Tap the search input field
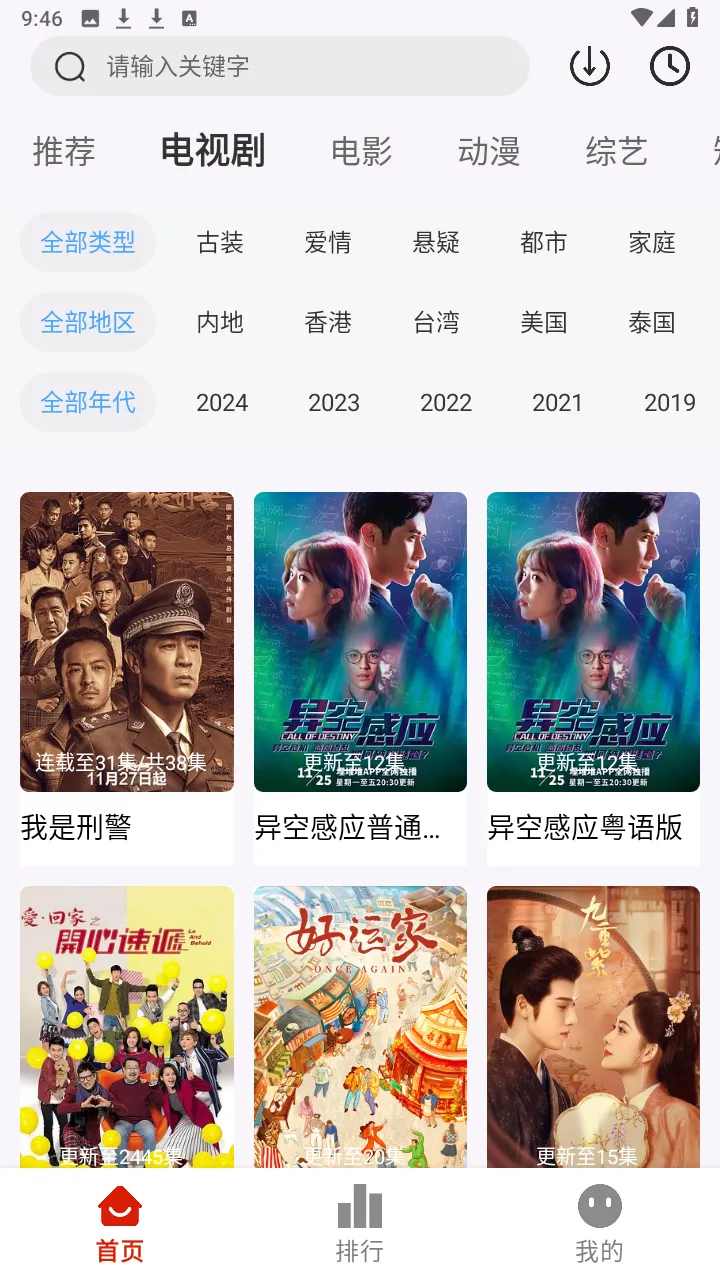 (x=280, y=66)
